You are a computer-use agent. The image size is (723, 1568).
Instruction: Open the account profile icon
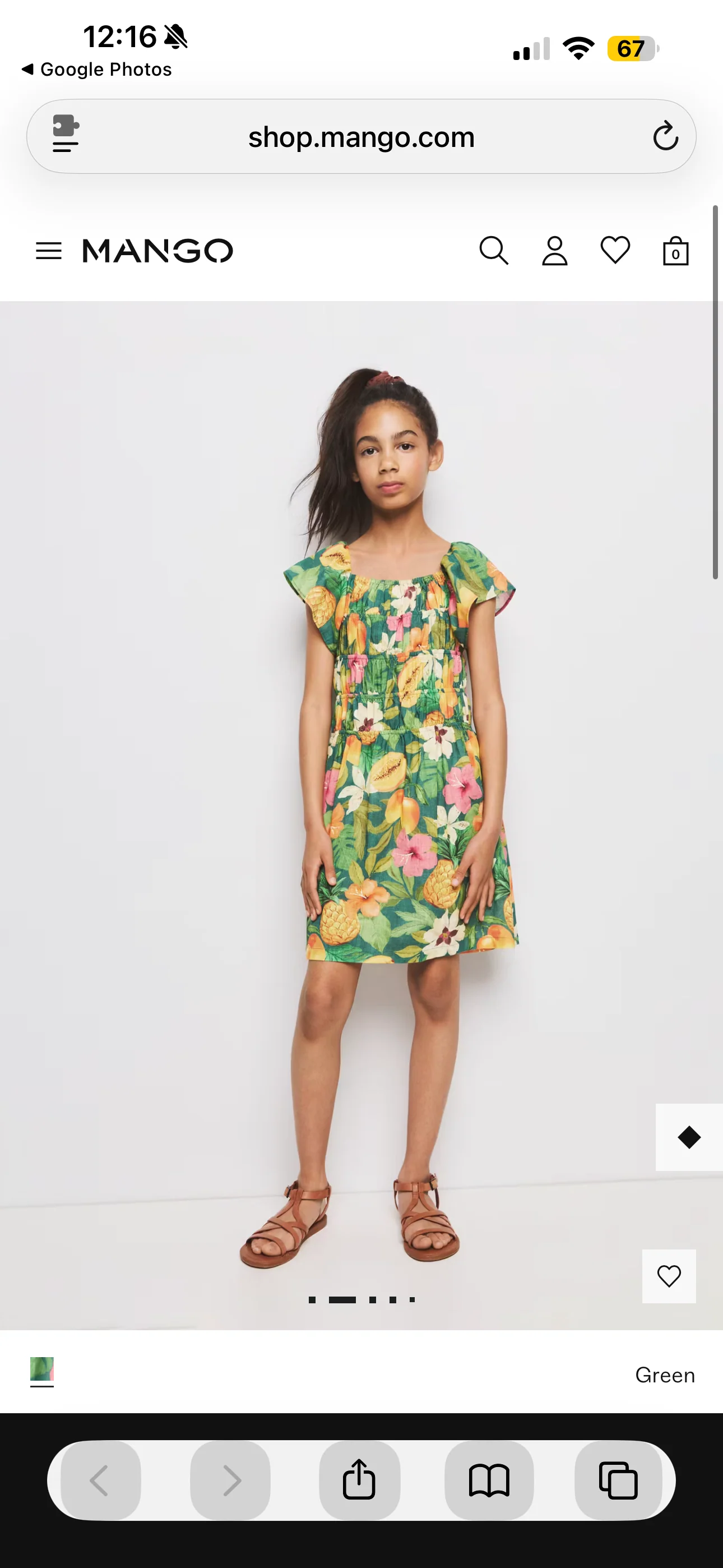[554, 251]
